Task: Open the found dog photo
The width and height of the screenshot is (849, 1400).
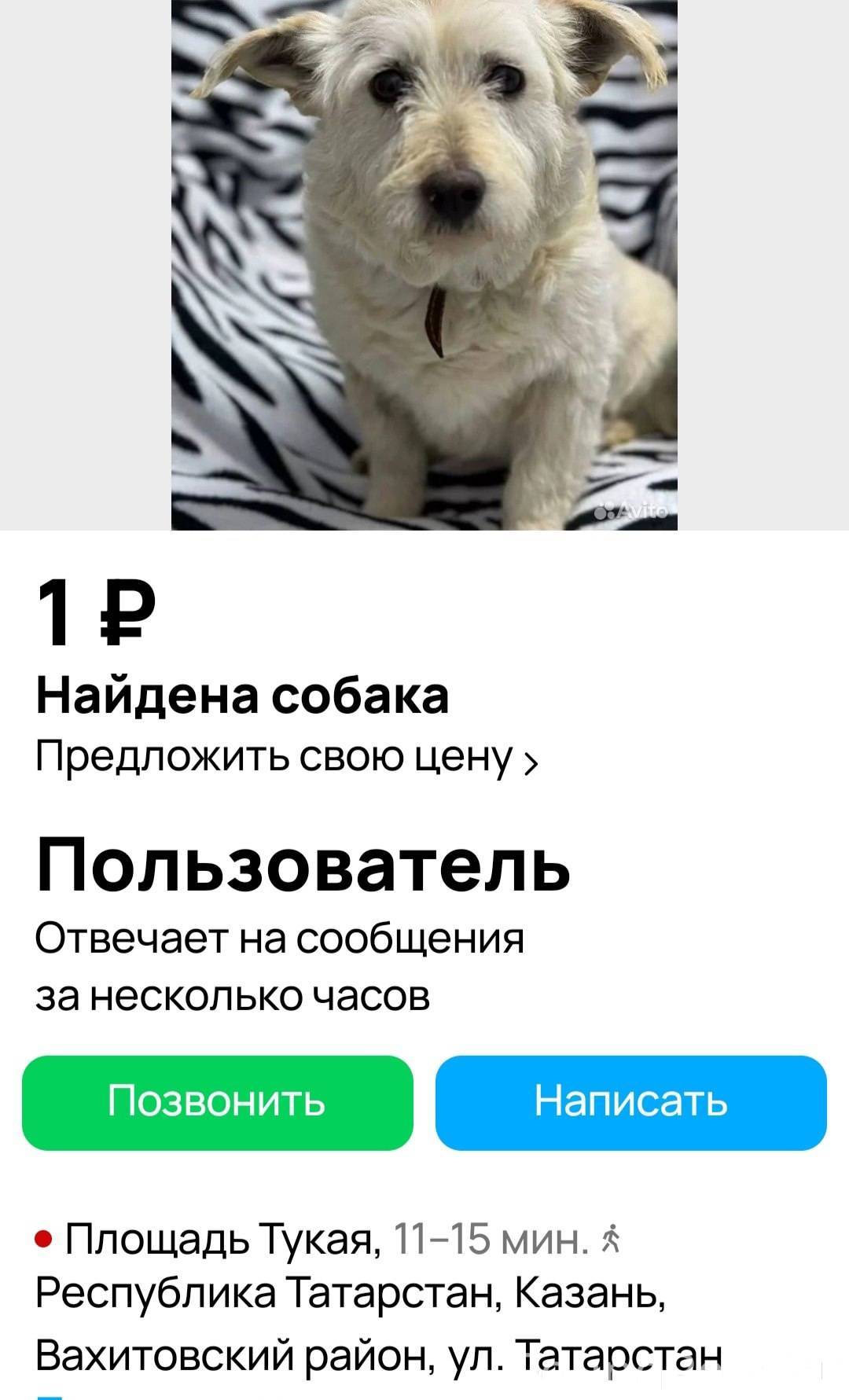Action: click(x=424, y=263)
